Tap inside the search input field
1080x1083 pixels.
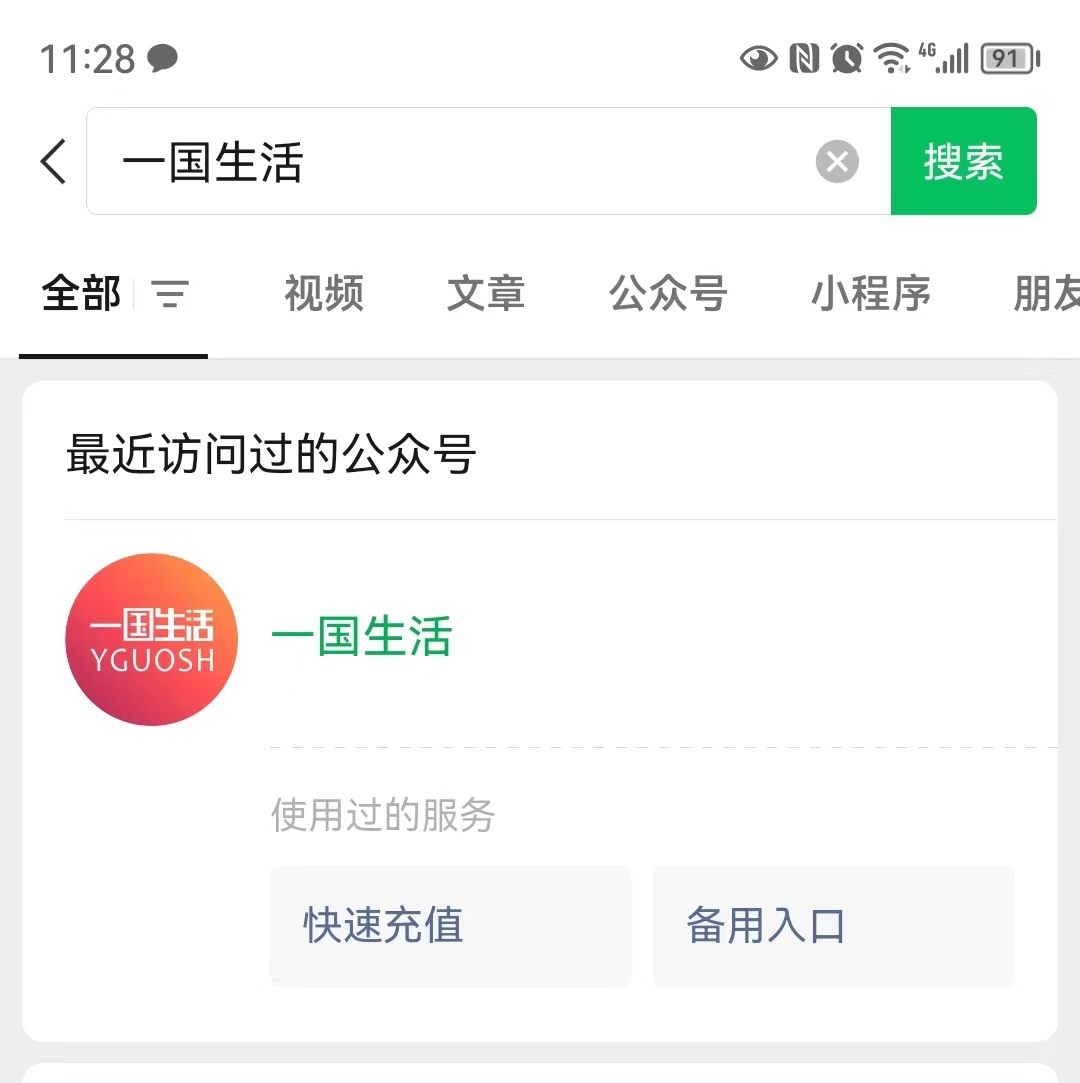[450, 161]
